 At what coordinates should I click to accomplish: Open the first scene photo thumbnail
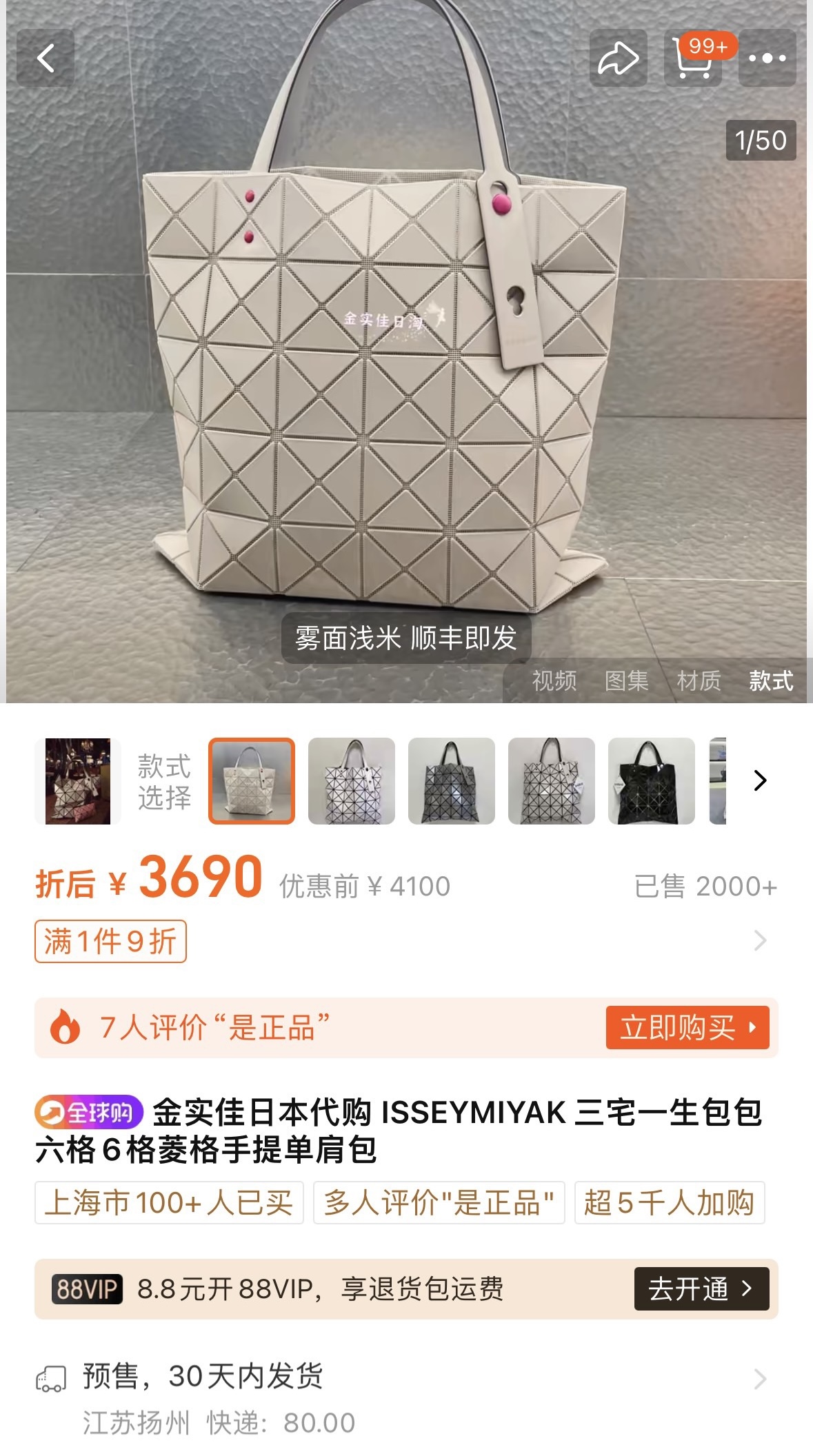[x=78, y=781]
